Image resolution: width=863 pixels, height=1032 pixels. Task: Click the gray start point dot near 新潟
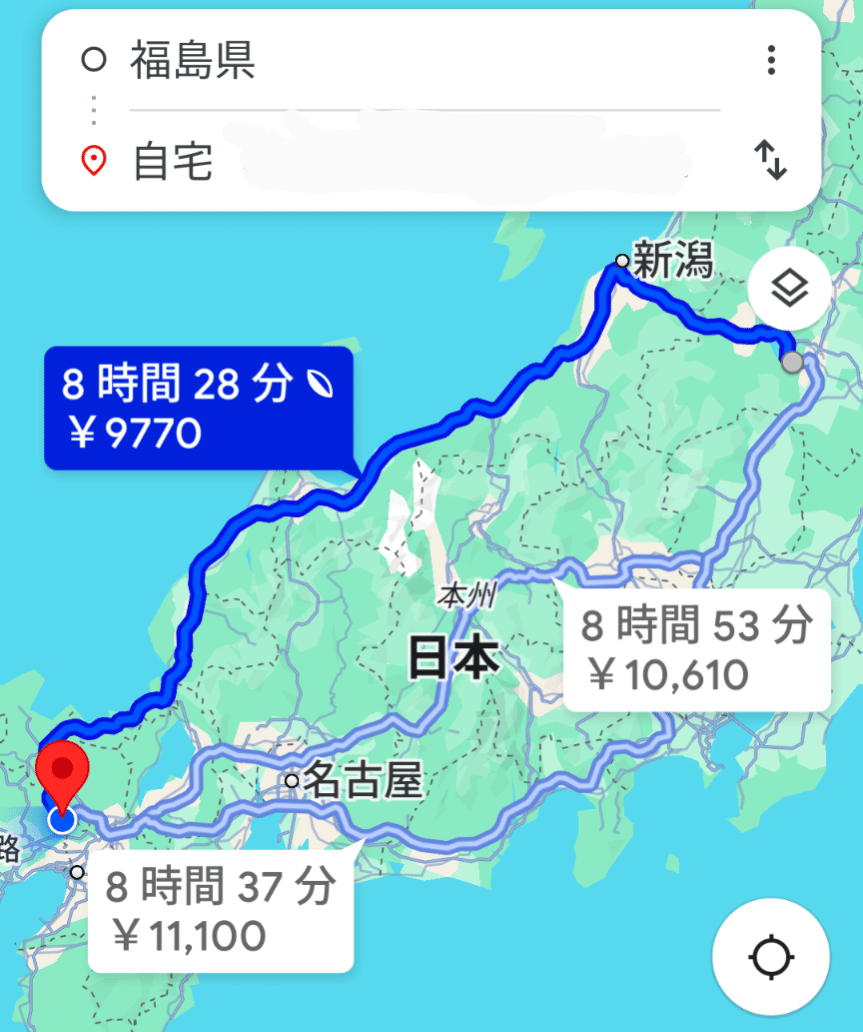coord(794,365)
